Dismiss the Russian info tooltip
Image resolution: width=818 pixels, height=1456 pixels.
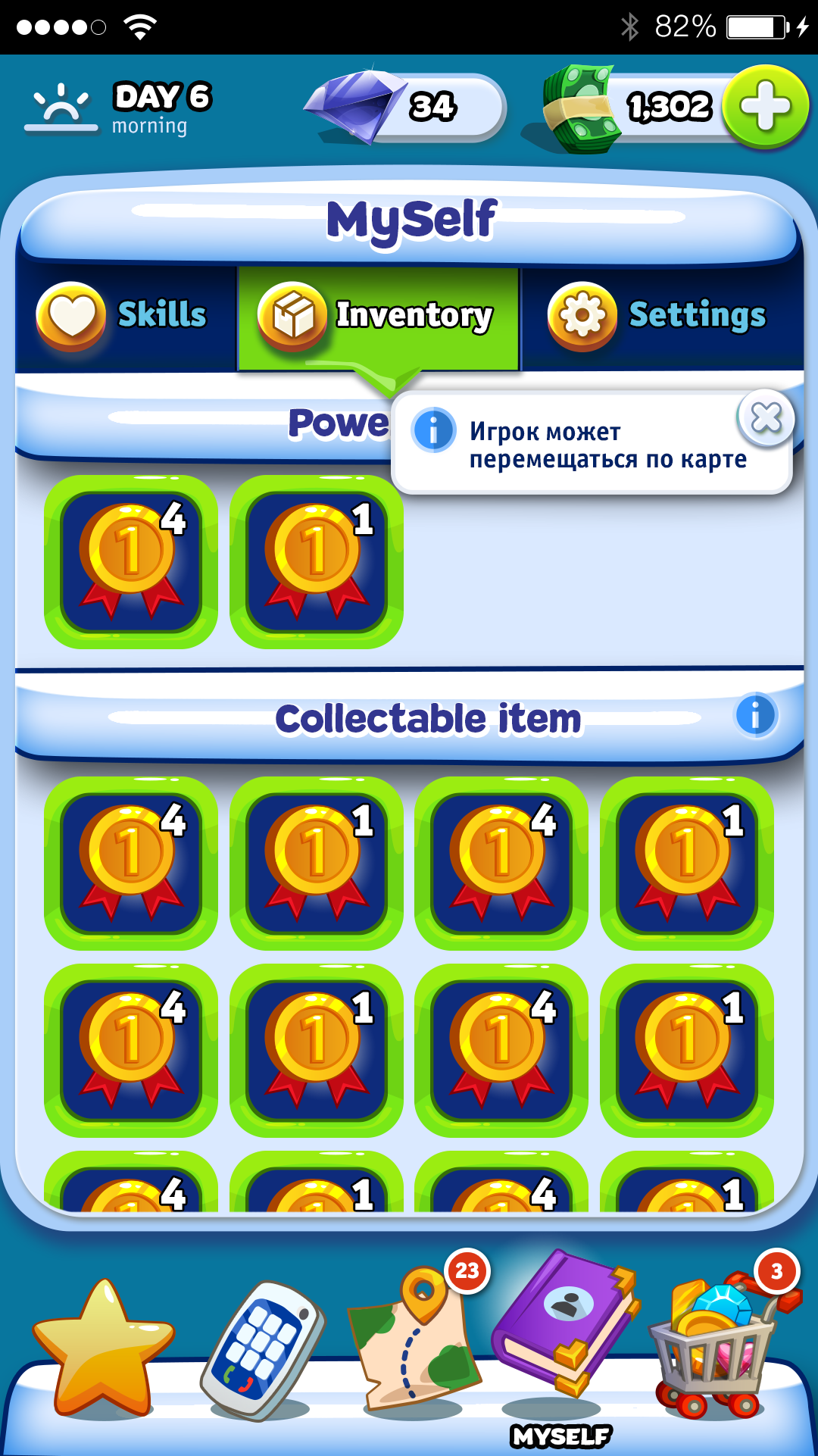click(x=766, y=417)
